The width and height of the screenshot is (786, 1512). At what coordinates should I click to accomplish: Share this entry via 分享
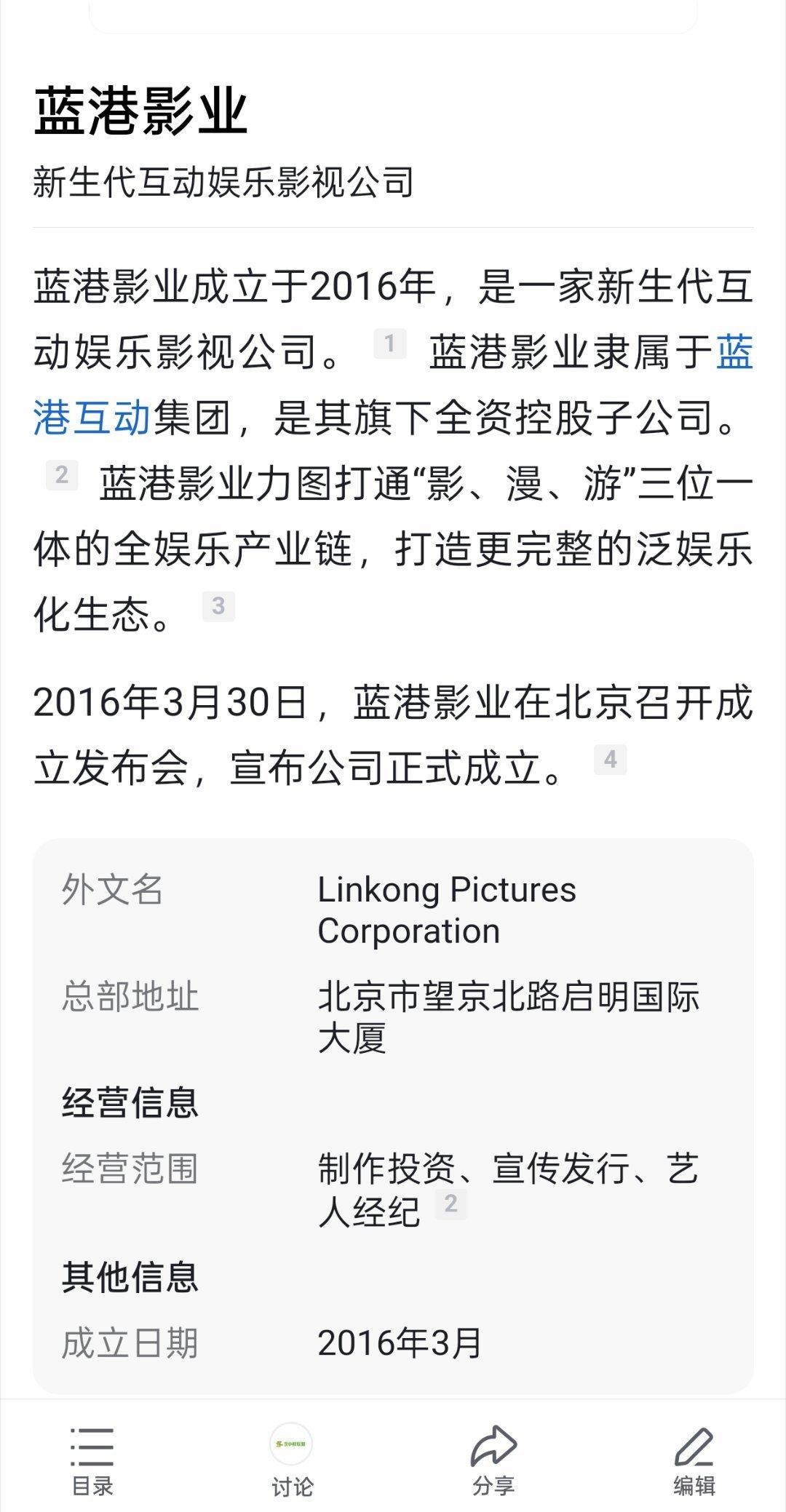click(493, 1458)
